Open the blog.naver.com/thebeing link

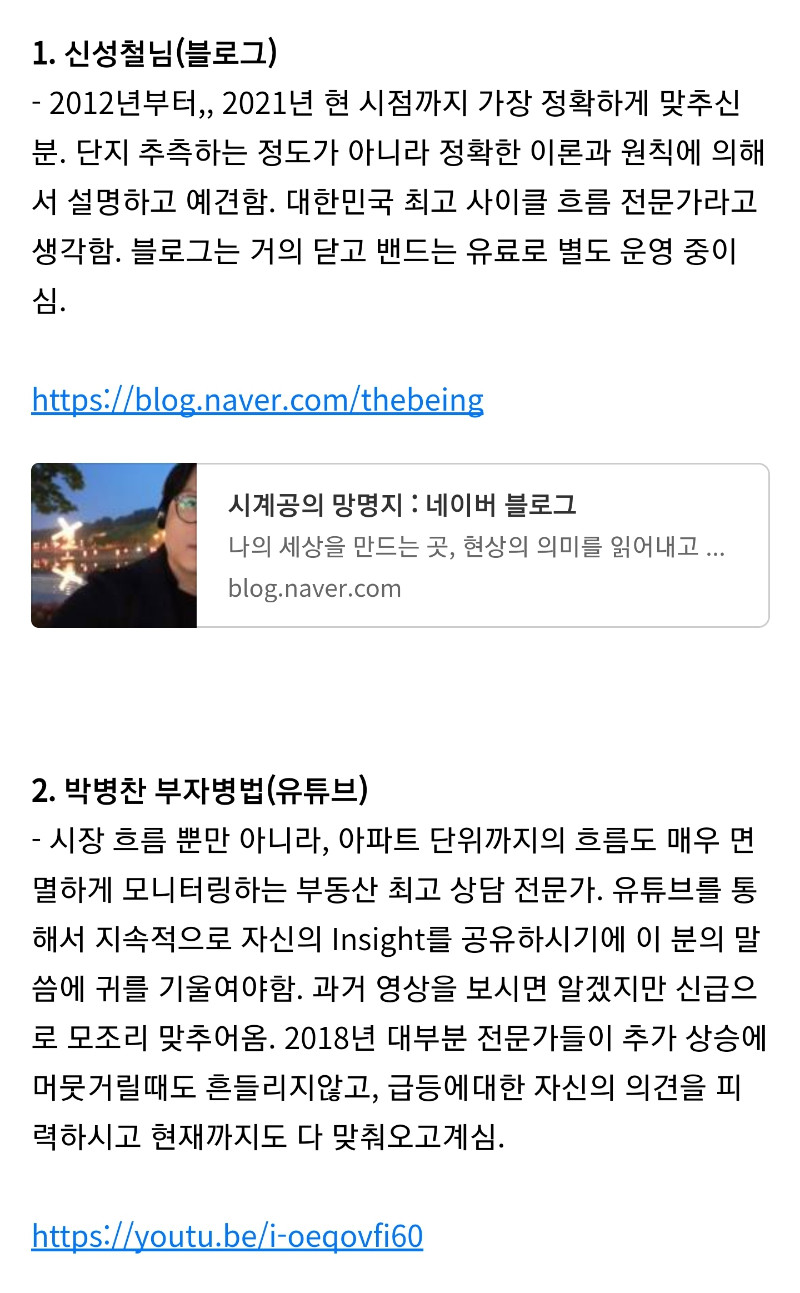tap(257, 401)
